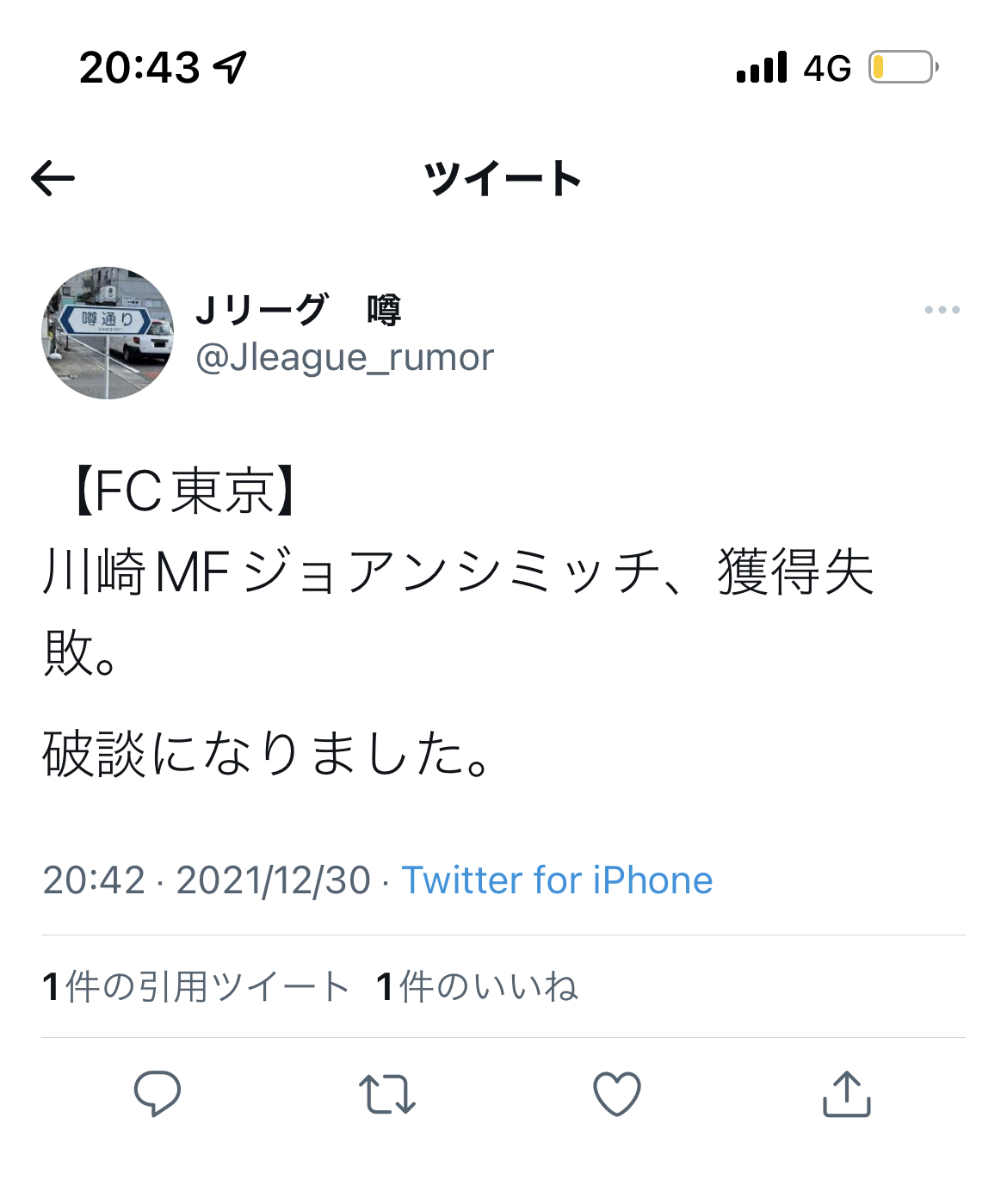This screenshot has height=1204, width=1007.
Task: View the 1件の引用ツイート list
Action: [195, 987]
